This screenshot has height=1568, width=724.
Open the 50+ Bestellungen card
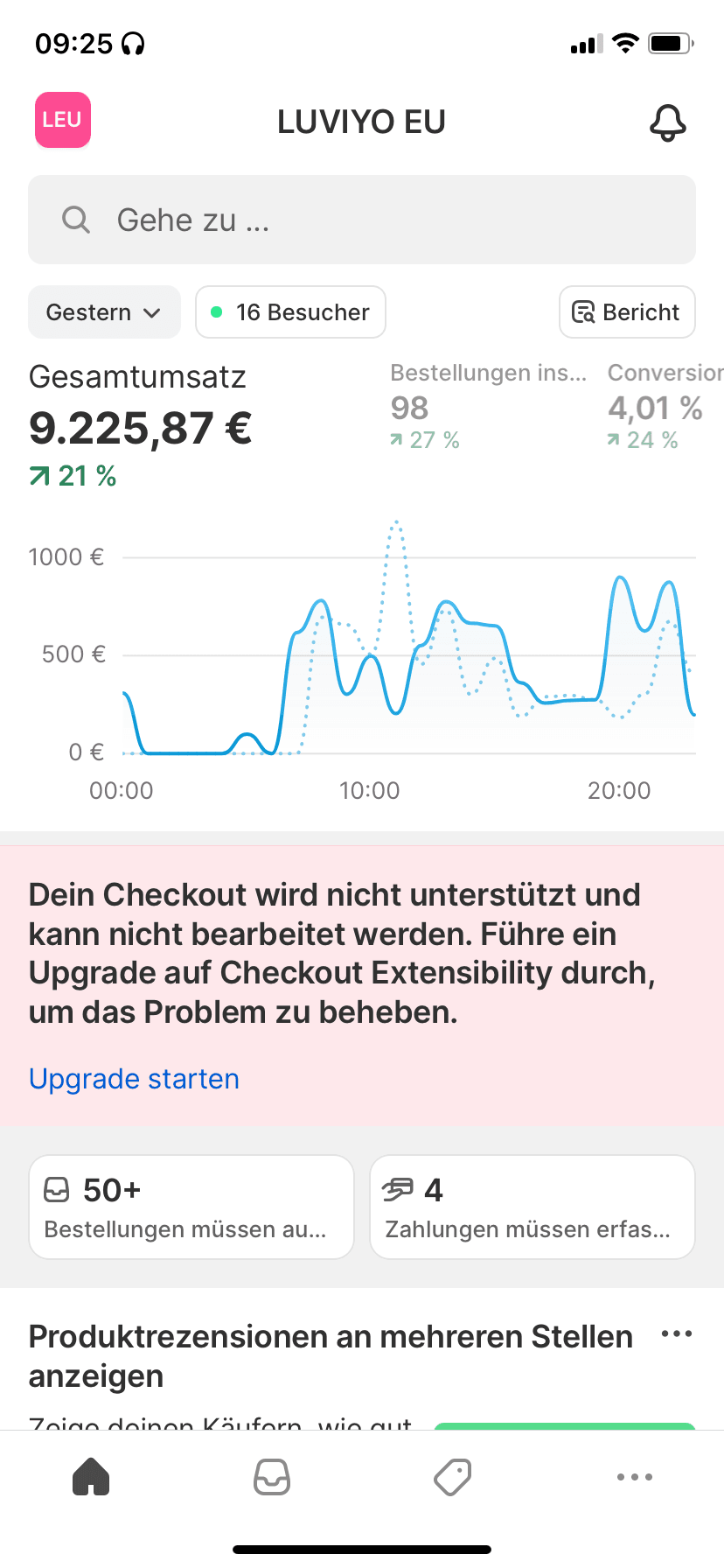pyautogui.click(x=191, y=1207)
